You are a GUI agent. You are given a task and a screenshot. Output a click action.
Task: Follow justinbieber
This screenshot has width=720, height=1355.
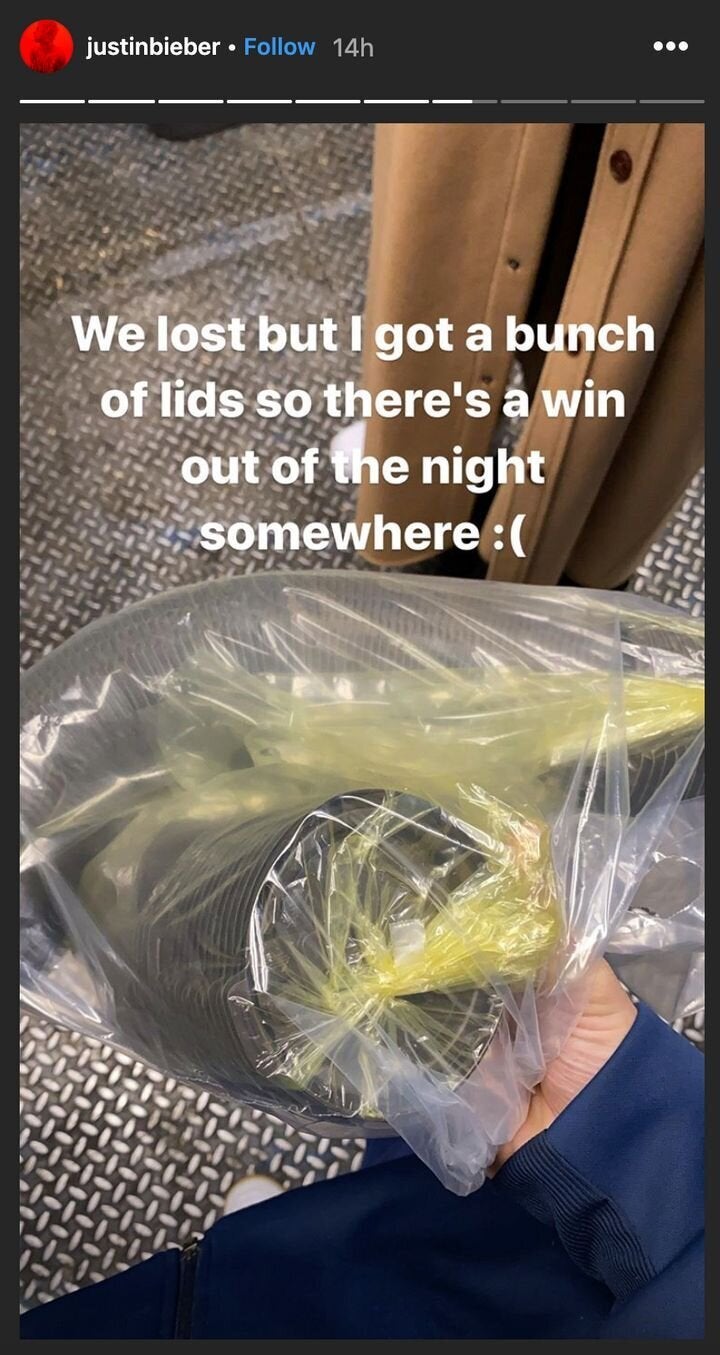tap(279, 47)
